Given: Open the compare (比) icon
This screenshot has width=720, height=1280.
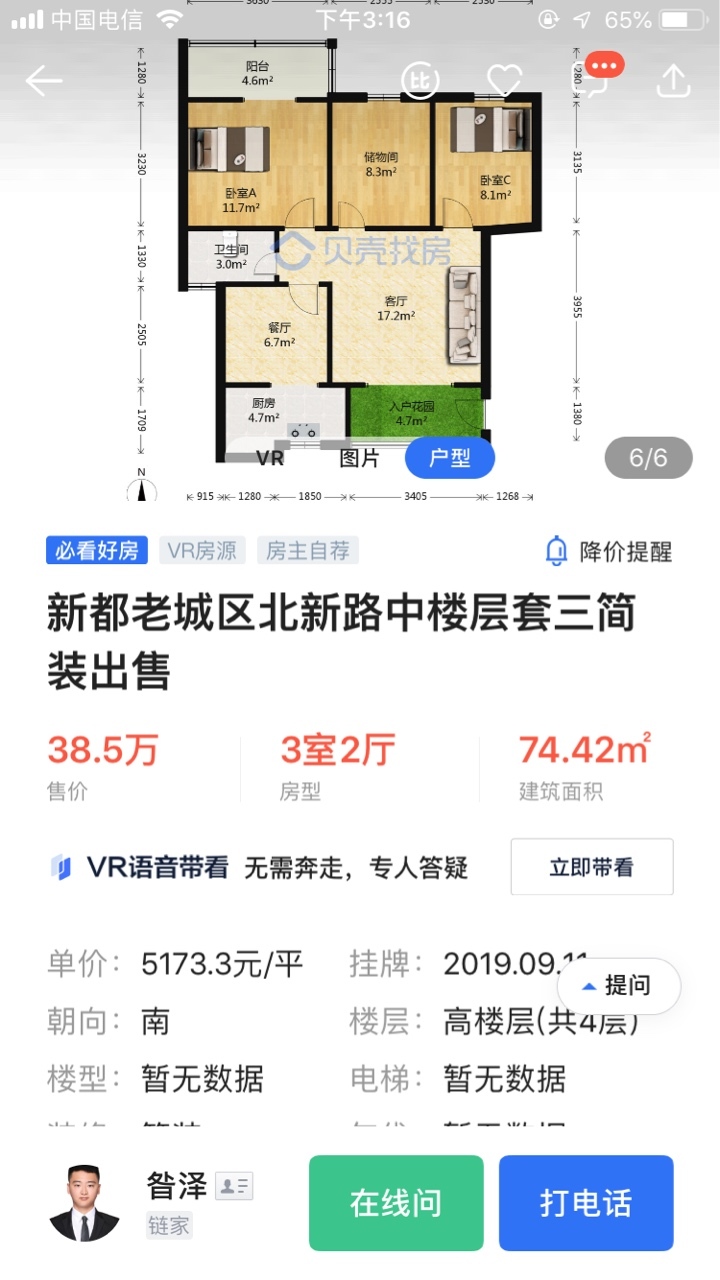Looking at the screenshot, I should (420, 81).
